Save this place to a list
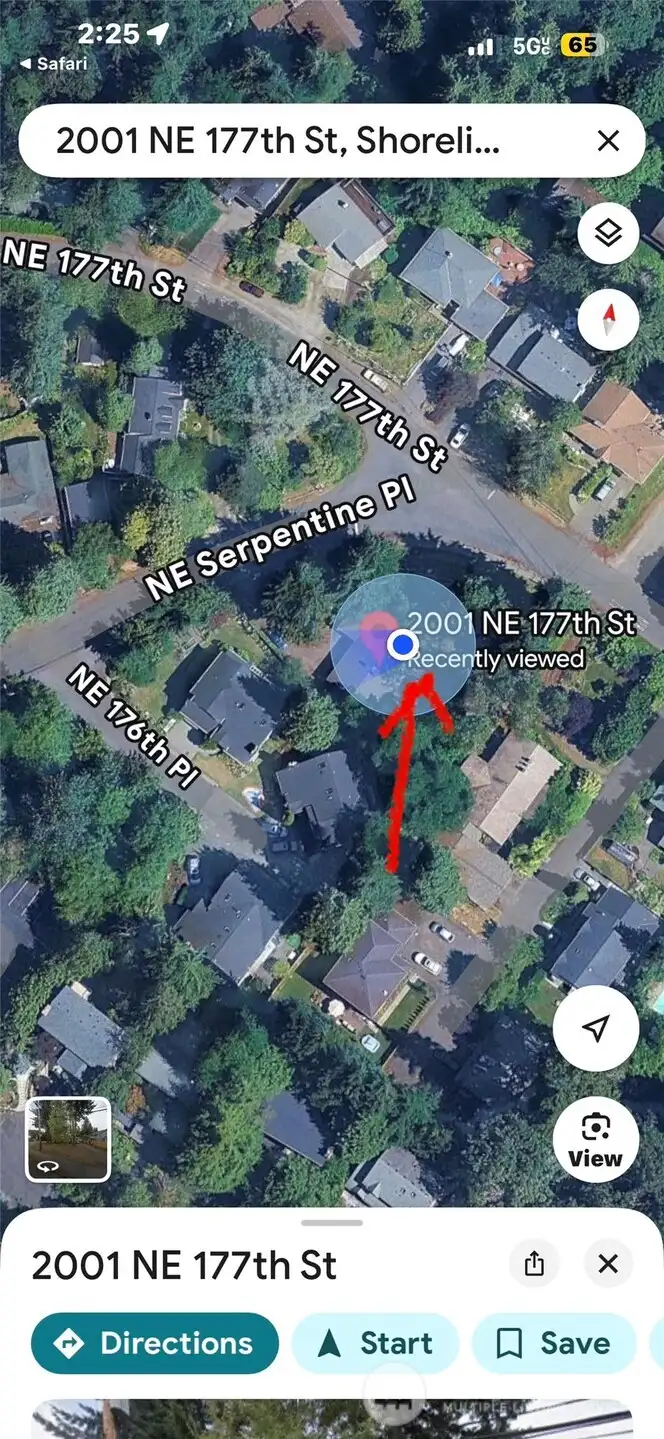This screenshot has height=1439, width=664. (553, 1343)
